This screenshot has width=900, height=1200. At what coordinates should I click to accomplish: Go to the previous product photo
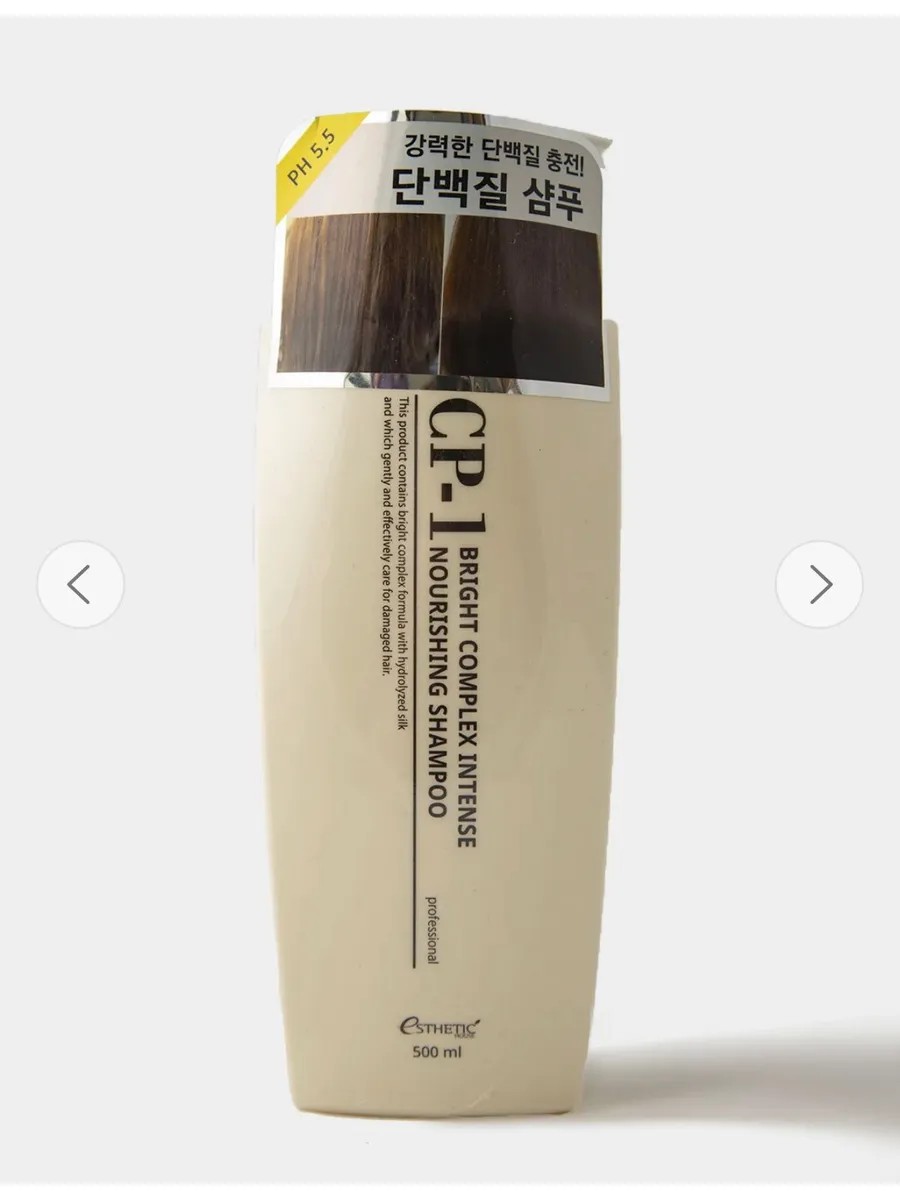pos(80,585)
